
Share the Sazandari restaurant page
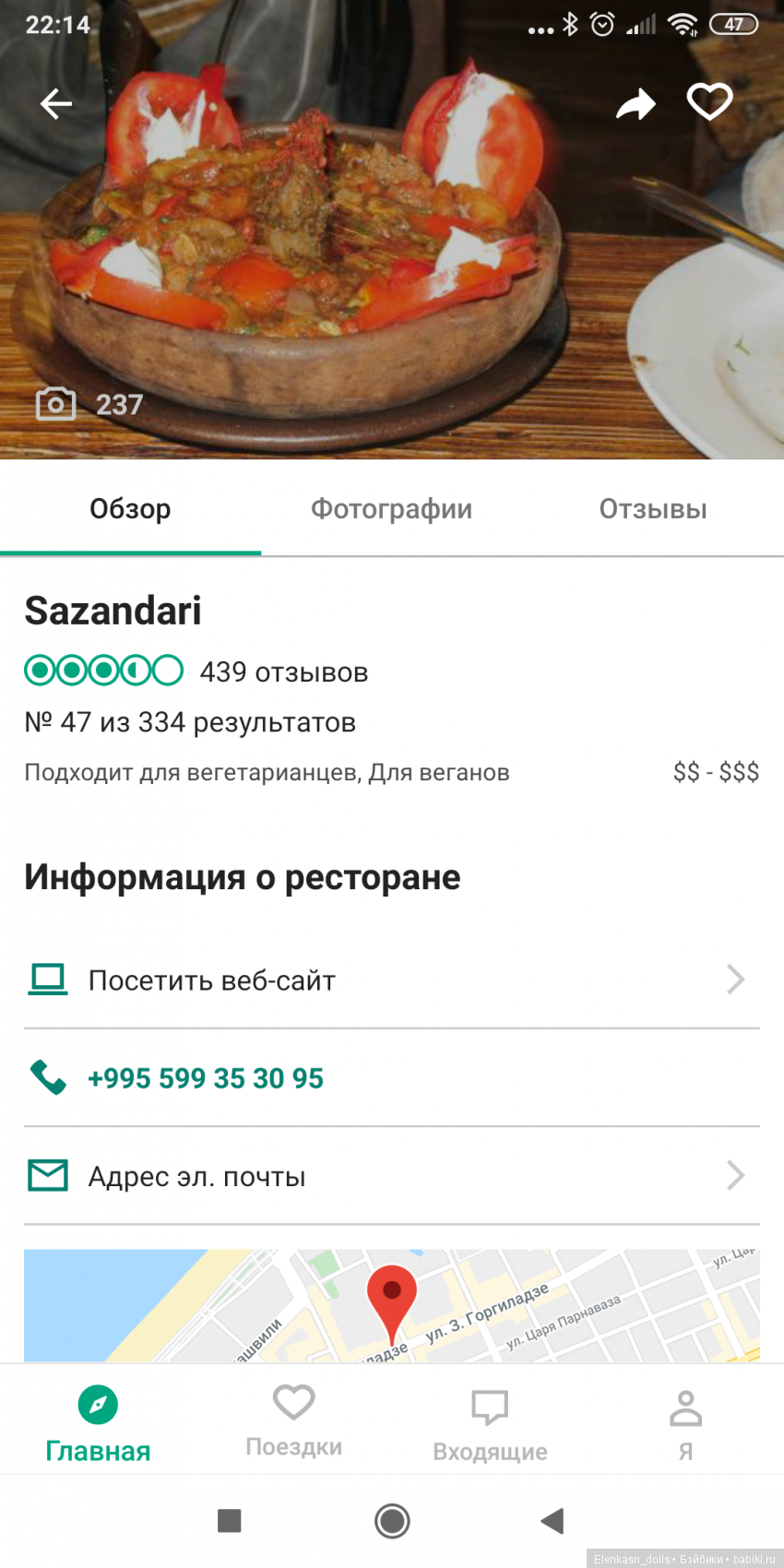tap(636, 104)
